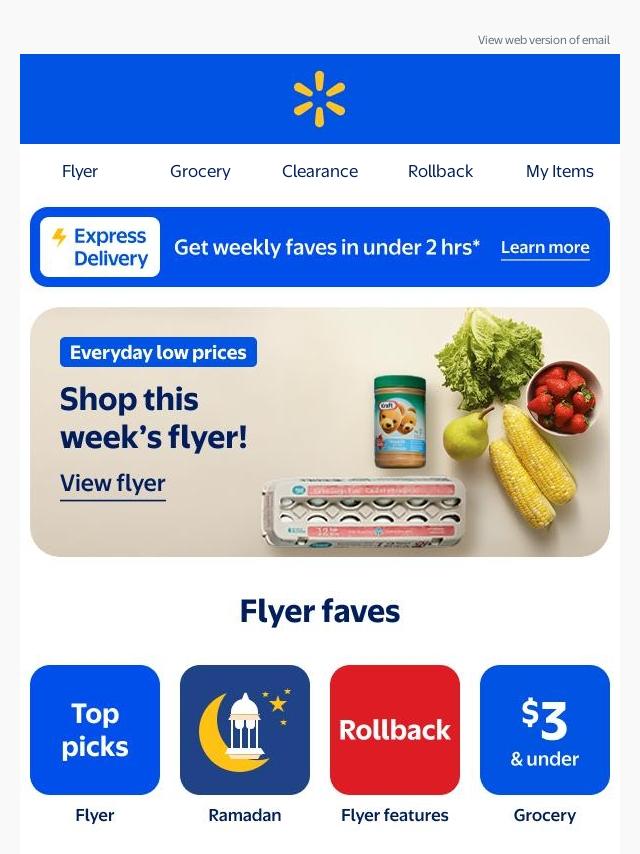Open the Ramadan tile
Image resolution: width=640 pixels, height=854 pixels.
[245, 730]
